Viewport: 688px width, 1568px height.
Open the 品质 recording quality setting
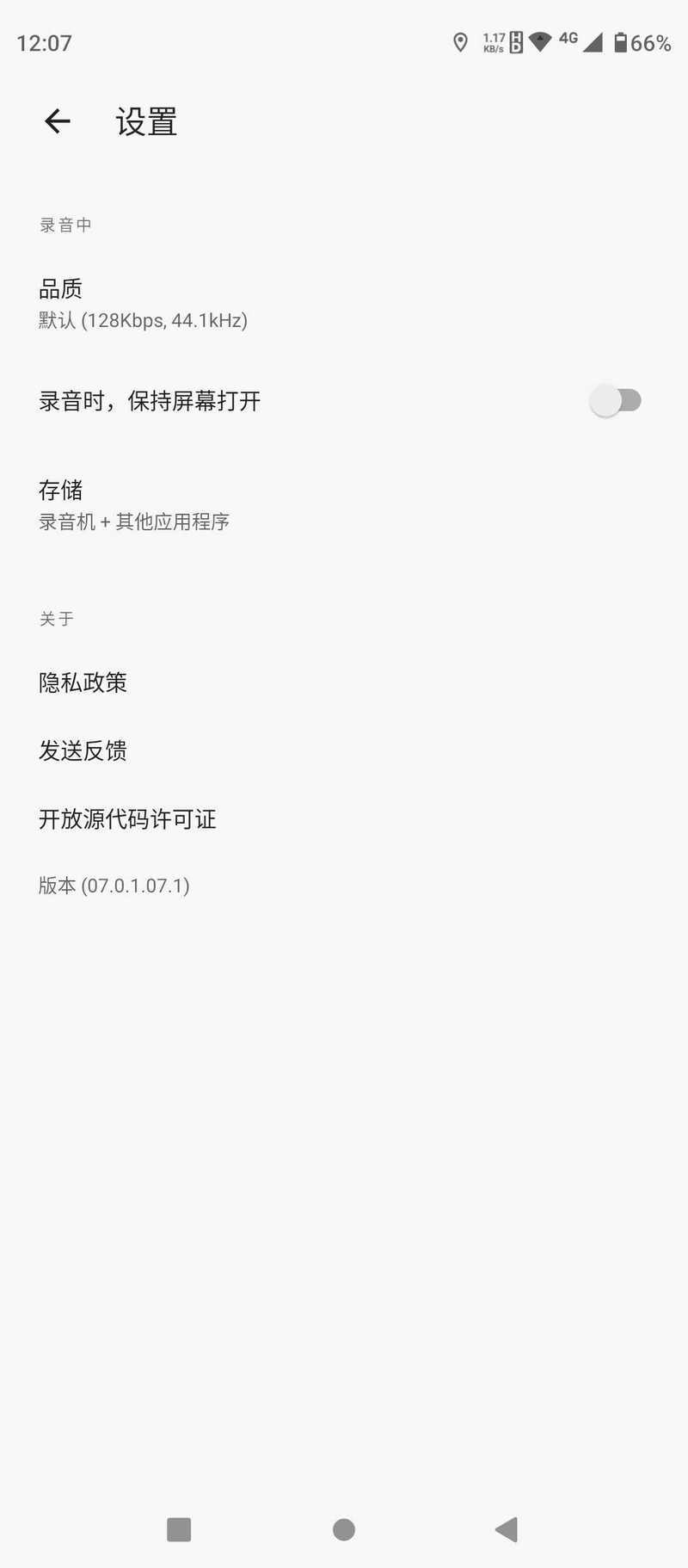pyautogui.click(x=344, y=303)
